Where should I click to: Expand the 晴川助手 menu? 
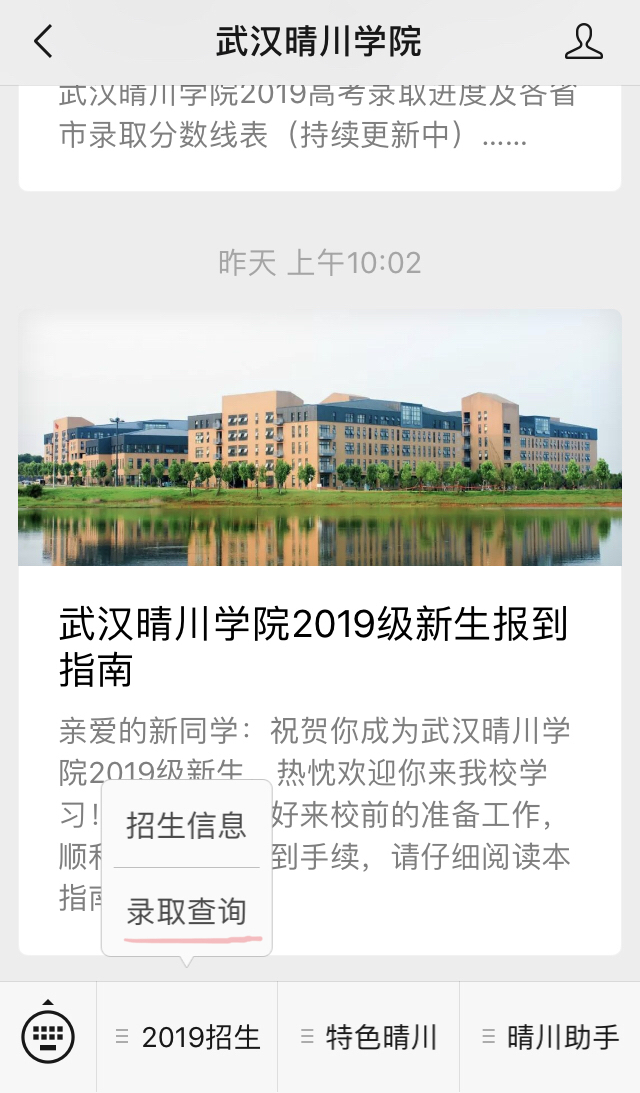[x=550, y=1037]
